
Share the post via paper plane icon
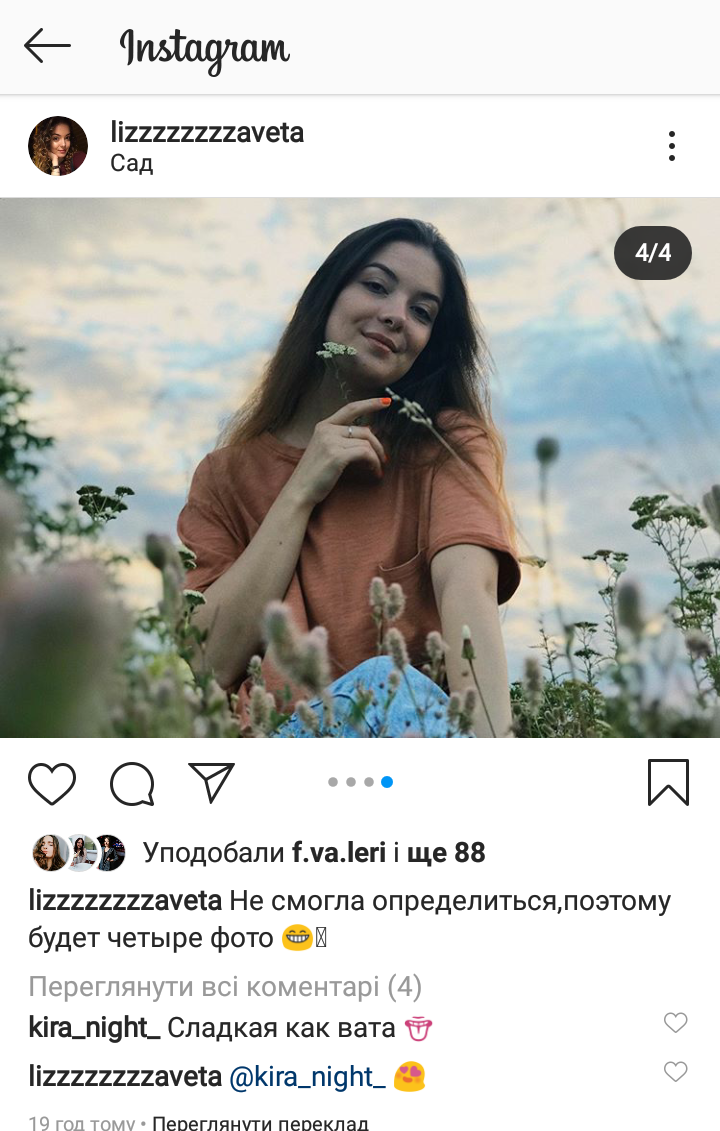coord(211,783)
